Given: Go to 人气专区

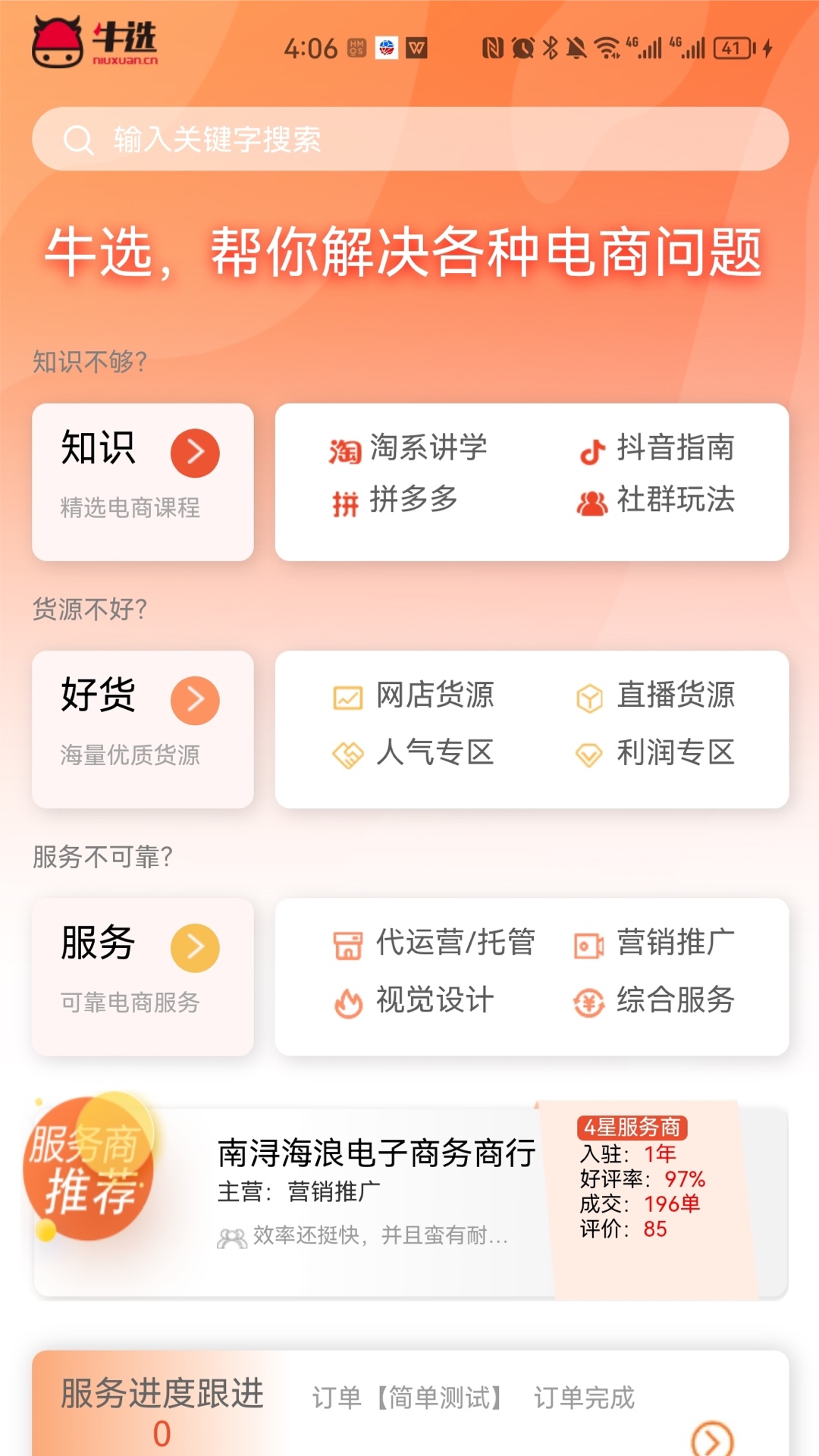Looking at the screenshot, I should 414,753.
